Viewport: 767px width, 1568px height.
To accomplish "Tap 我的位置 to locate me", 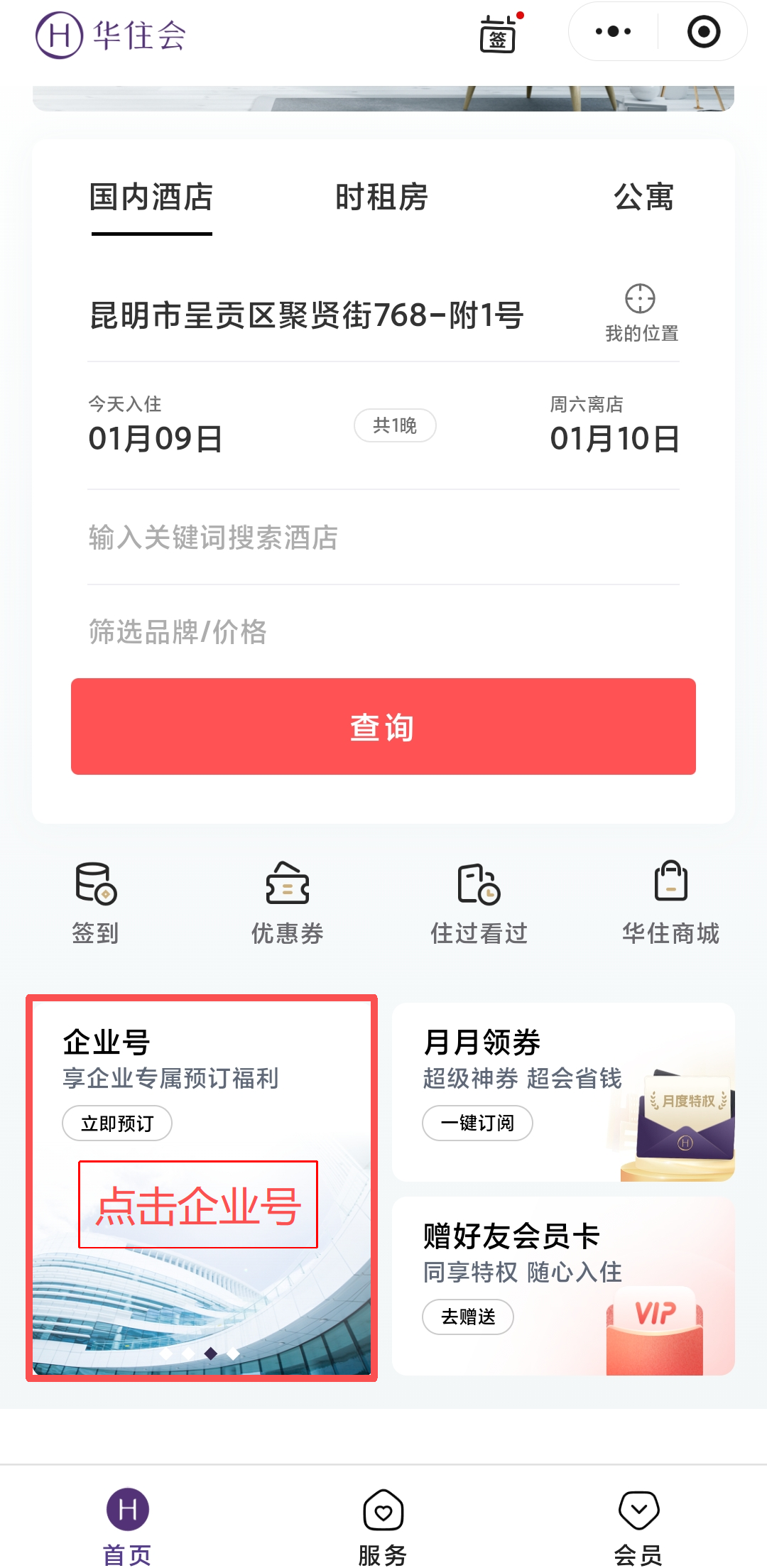I will point(641,312).
